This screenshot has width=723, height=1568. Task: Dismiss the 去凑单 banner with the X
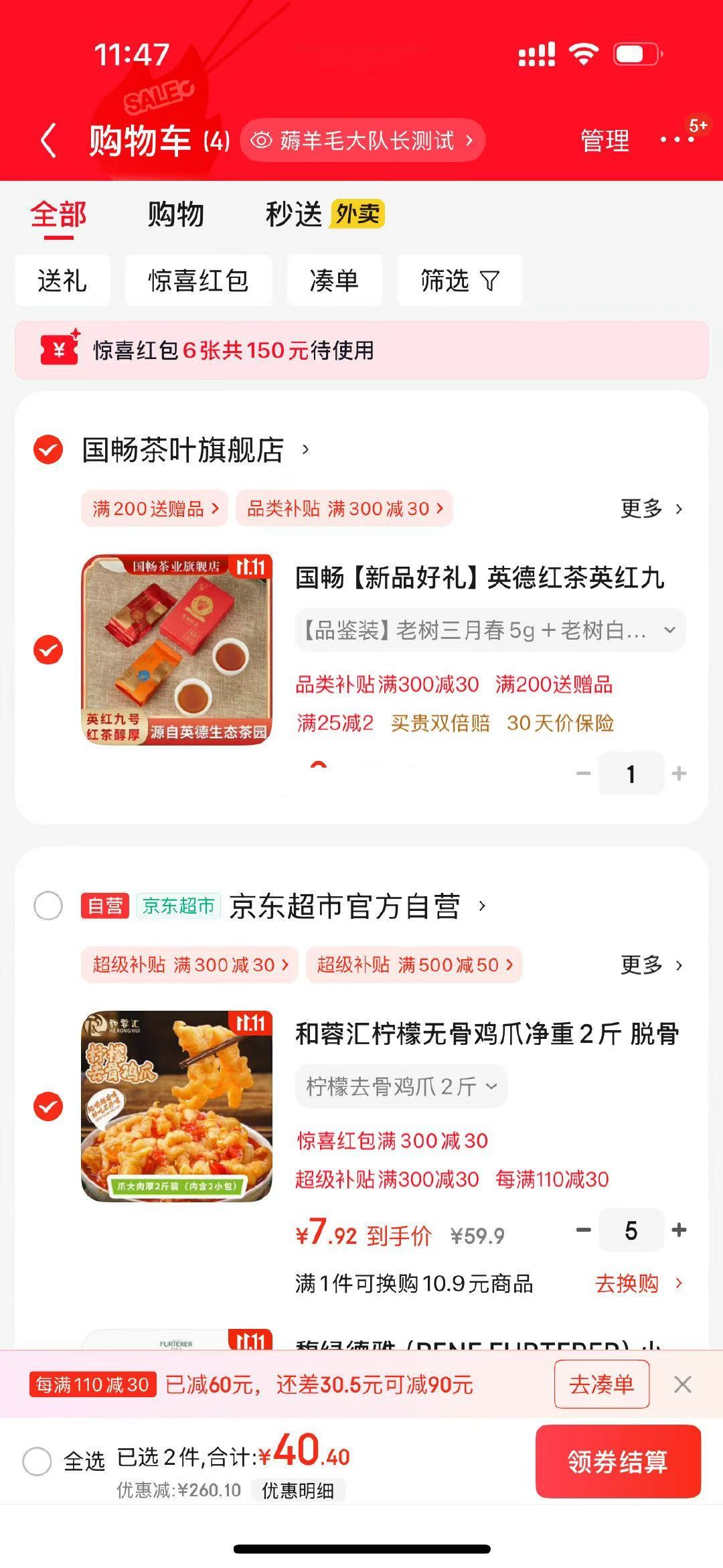click(684, 1385)
